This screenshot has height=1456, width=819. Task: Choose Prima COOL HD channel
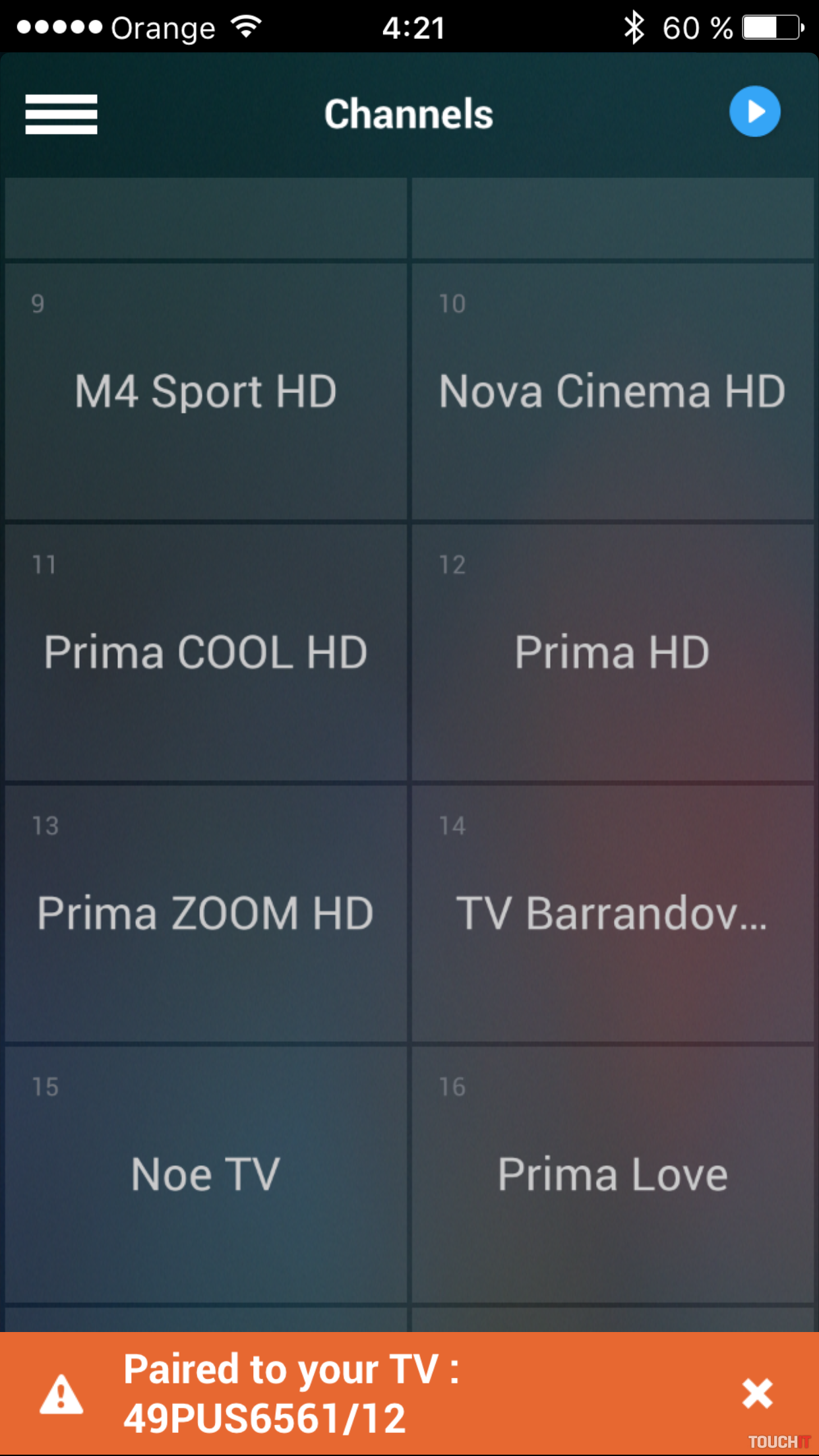[x=206, y=652]
